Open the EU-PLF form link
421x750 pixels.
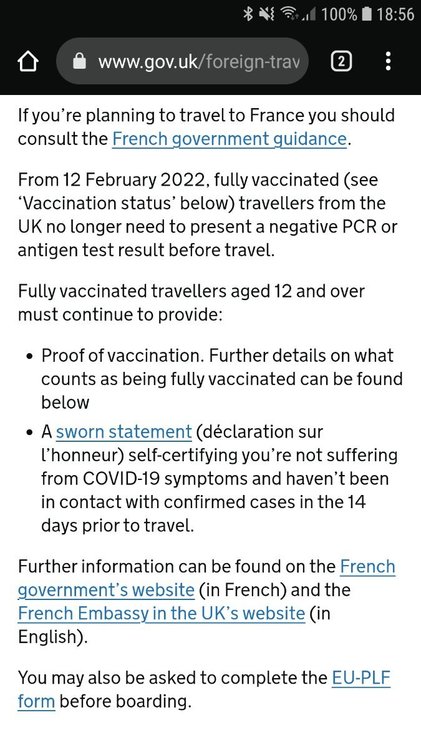tap(204, 690)
